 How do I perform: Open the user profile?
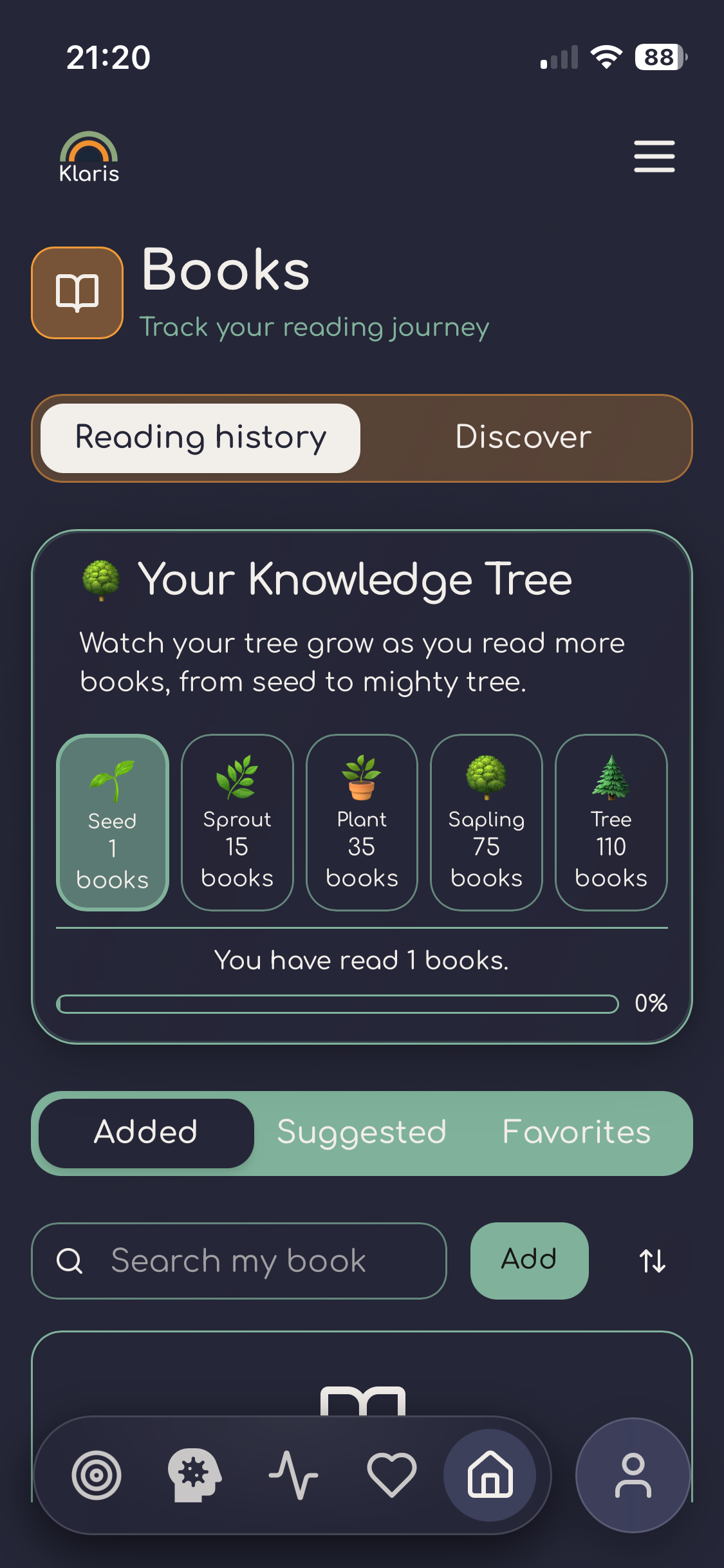633,1475
